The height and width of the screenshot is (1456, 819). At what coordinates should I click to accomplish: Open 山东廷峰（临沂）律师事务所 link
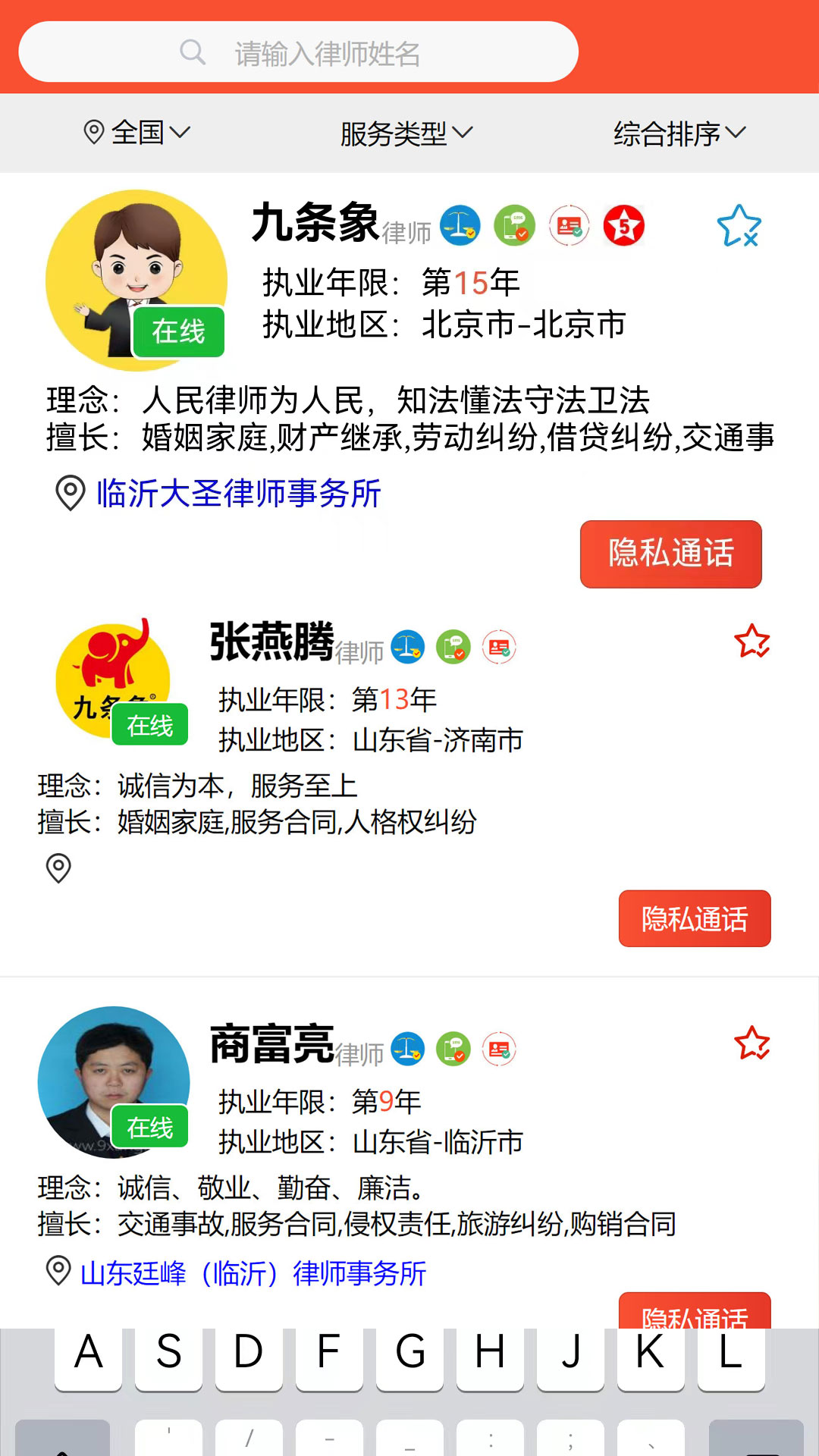coord(253,1272)
